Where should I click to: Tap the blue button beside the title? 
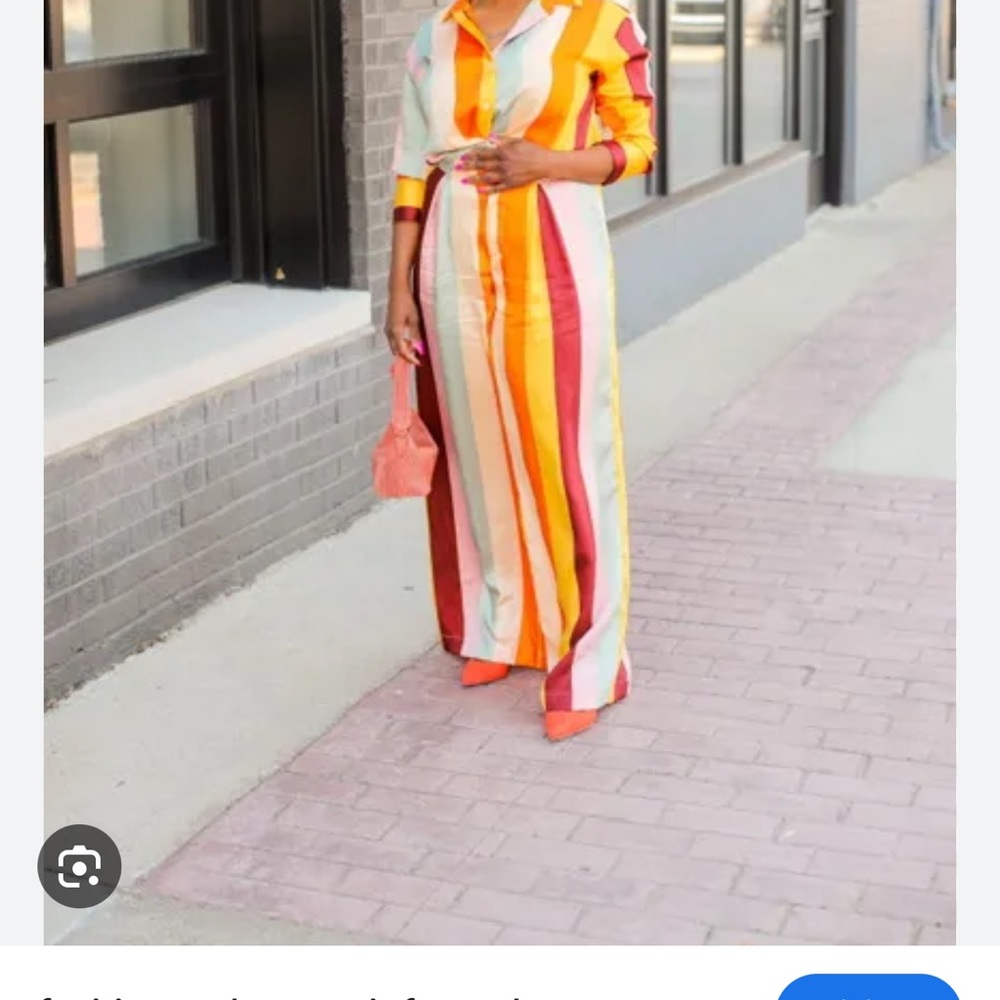coord(868,988)
